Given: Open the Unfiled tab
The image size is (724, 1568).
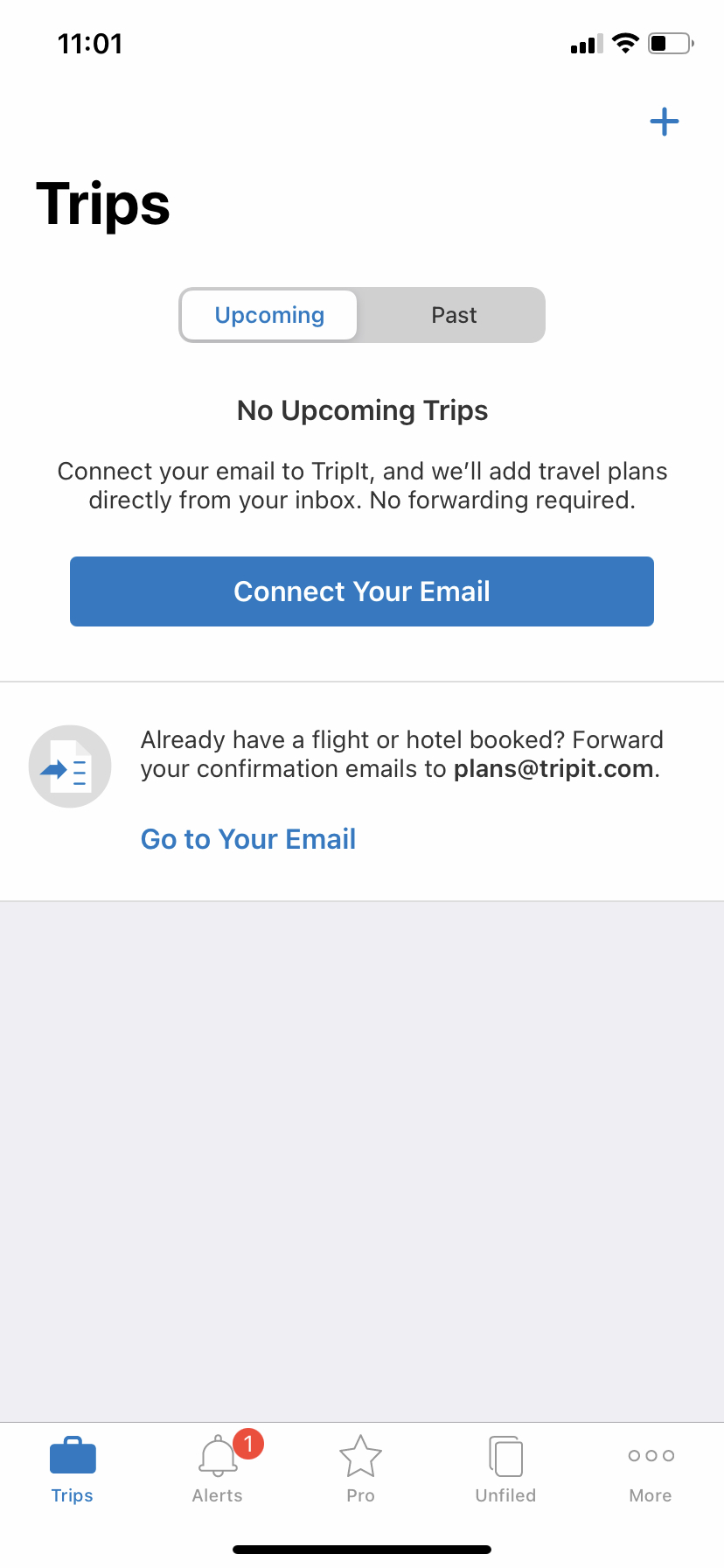Looking at the screenshot, I should [505, 1470].
